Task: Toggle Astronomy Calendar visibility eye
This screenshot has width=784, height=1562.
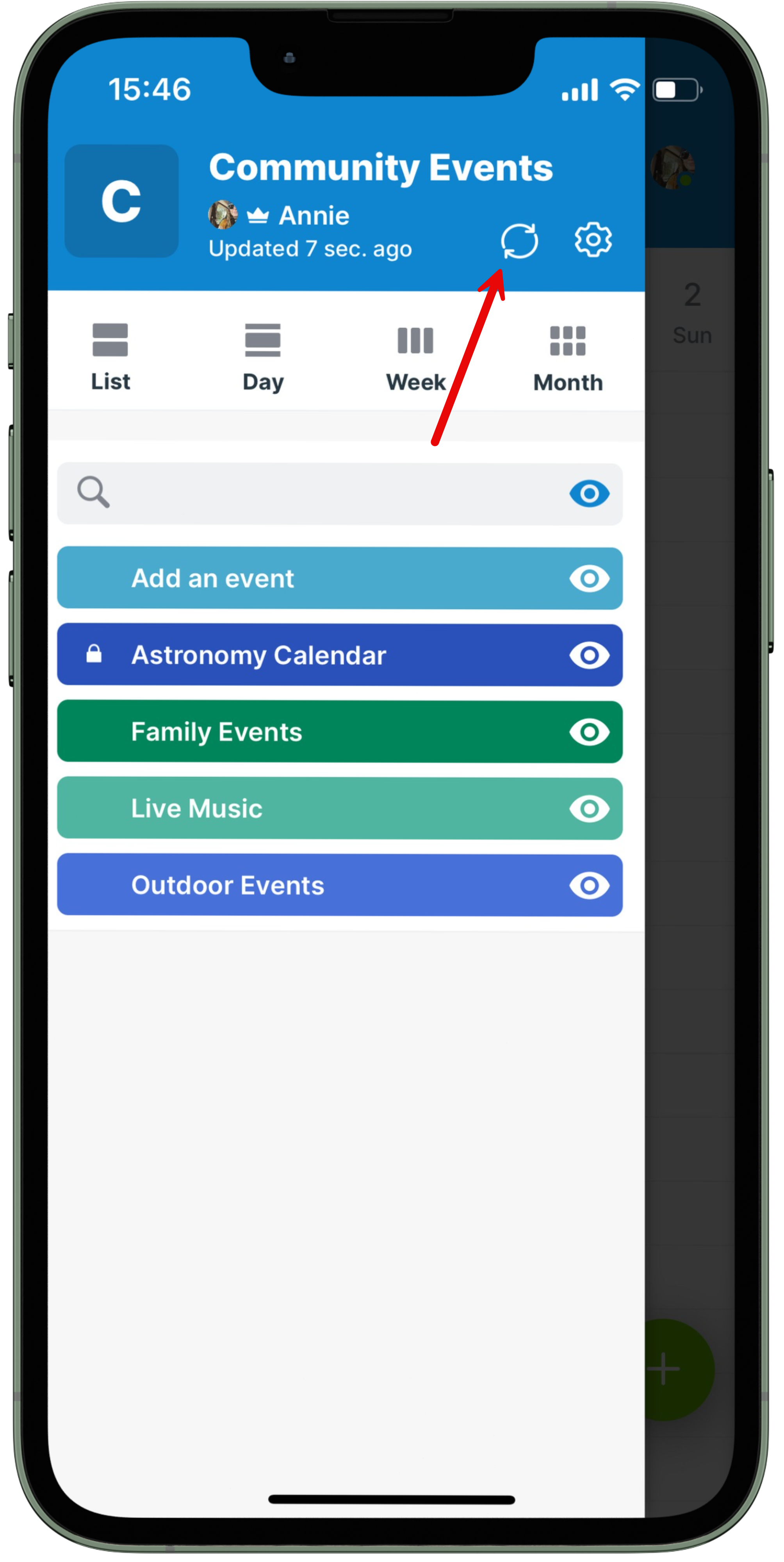Action: (x=589, y=656)
